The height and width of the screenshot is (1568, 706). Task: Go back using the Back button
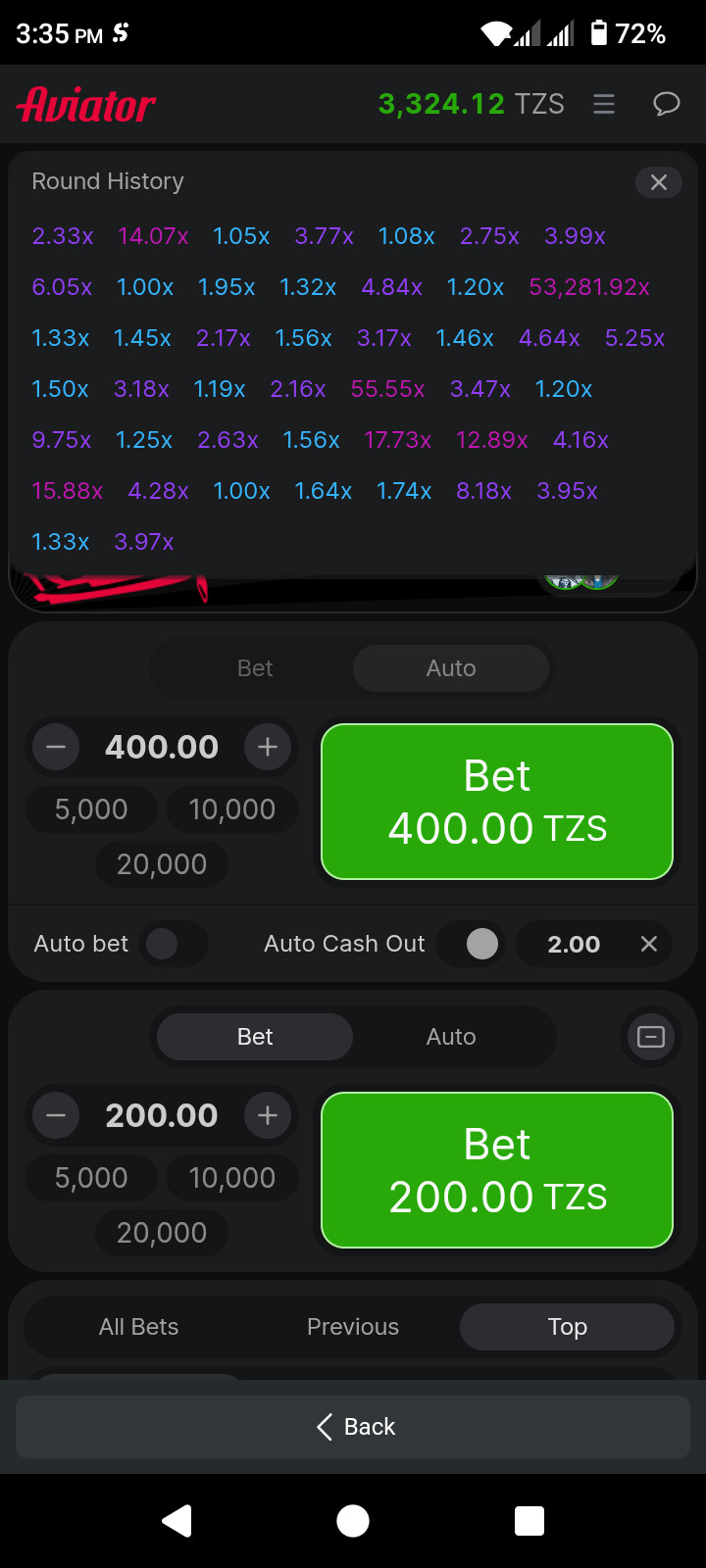pyautogui.click(x=353, y=1427)
